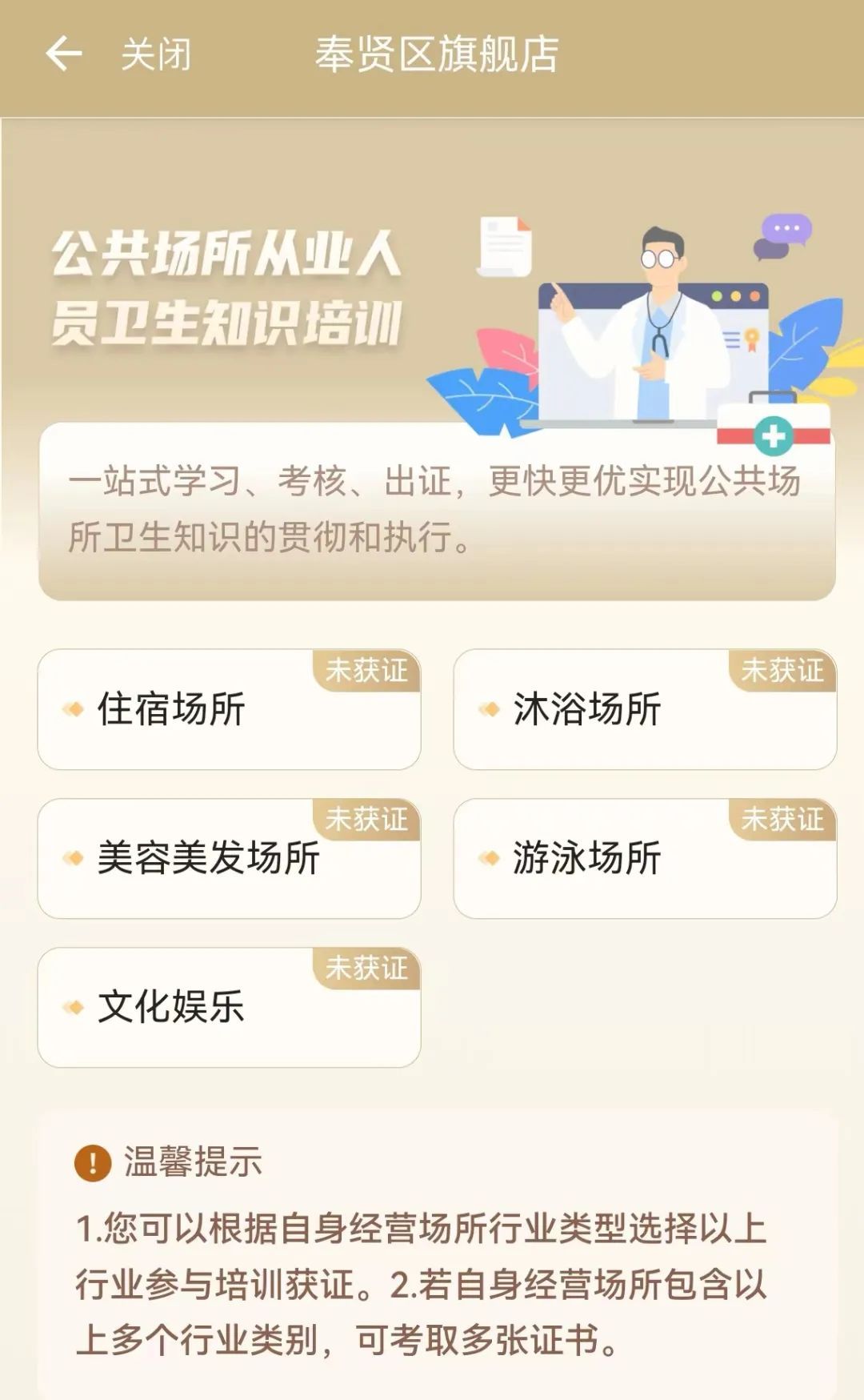864x1400 pixels.
Task: Tap 关闭 to close the page
Action: (x=156, y=54)
